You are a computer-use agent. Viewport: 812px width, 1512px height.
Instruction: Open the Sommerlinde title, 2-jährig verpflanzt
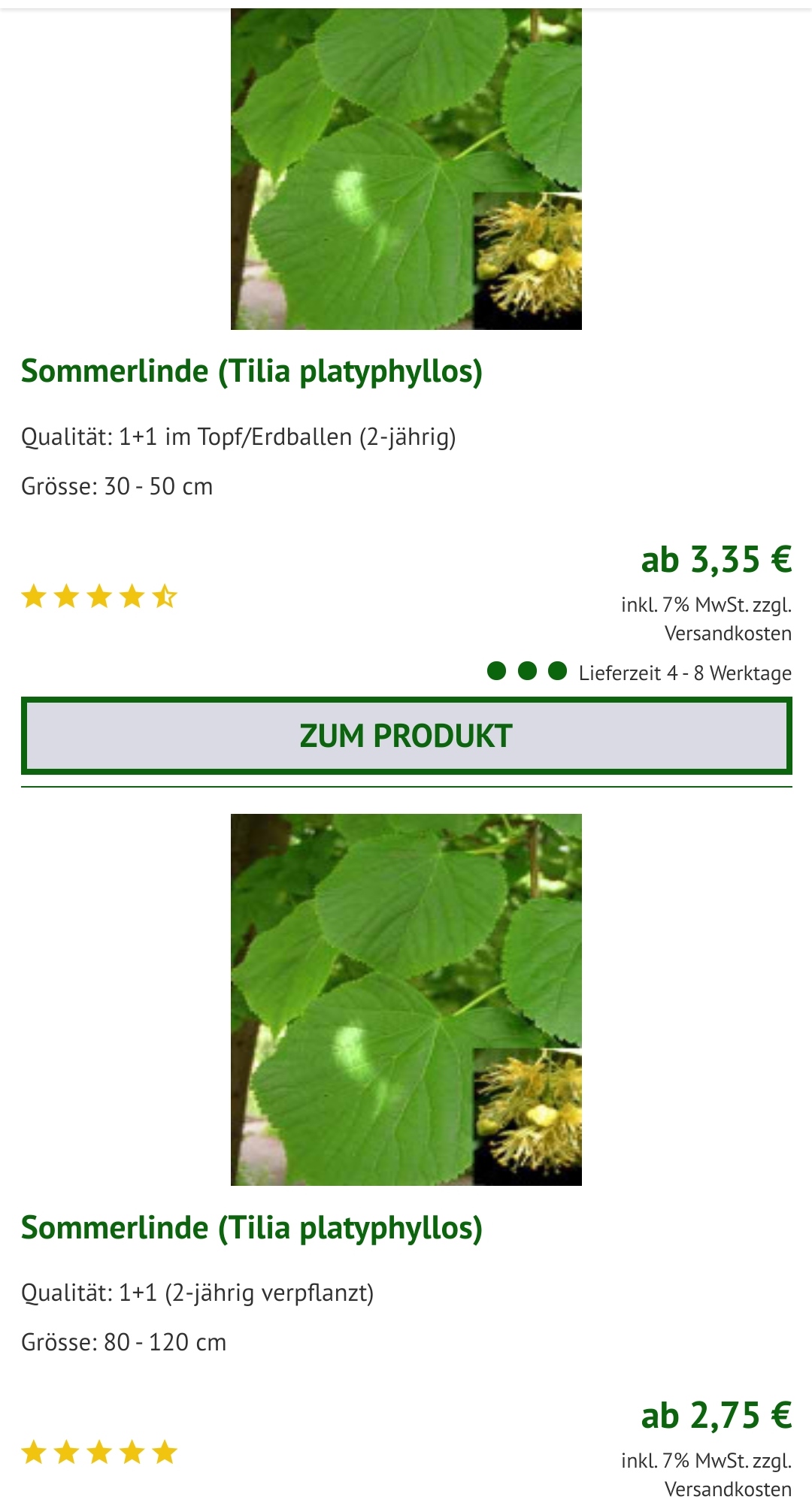(x=252, y=1227)
